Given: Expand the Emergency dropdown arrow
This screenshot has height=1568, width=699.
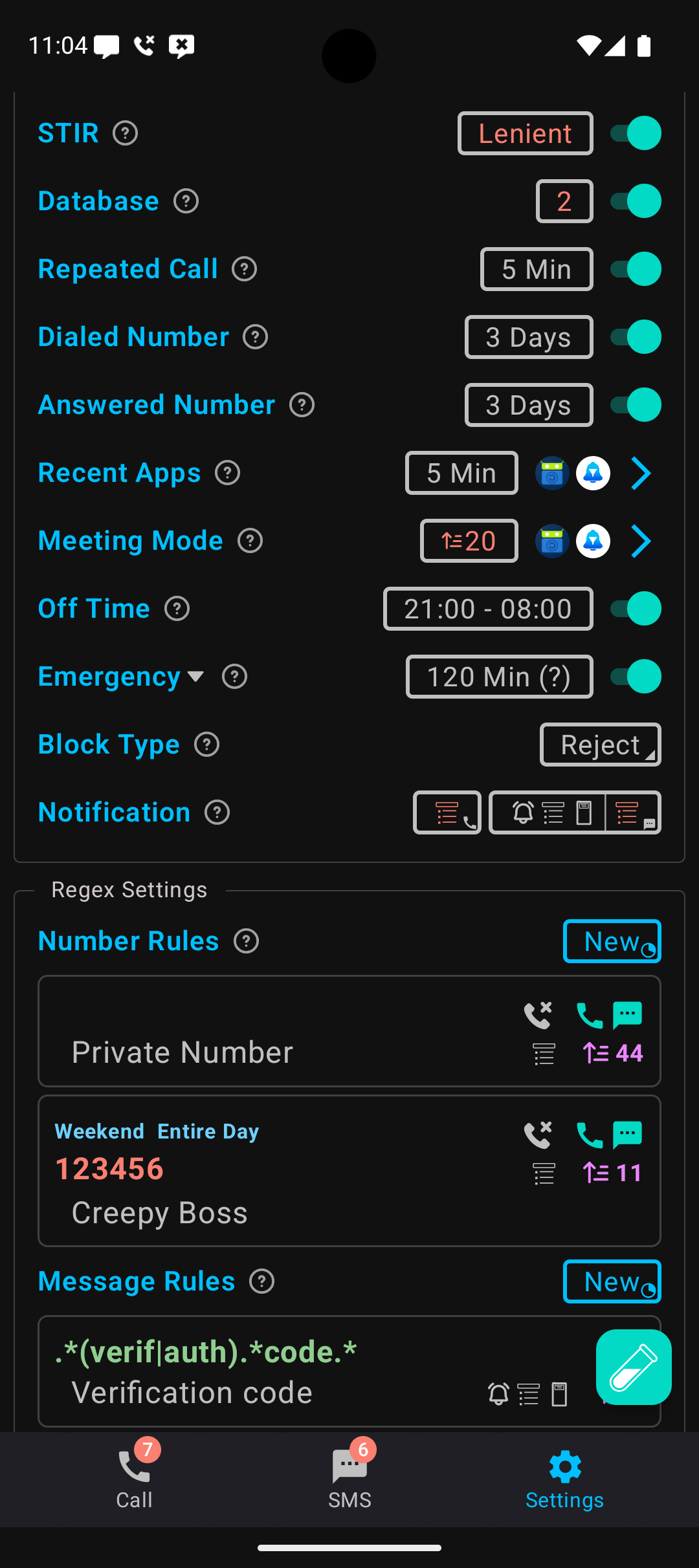Looking at the screenshot, I should 195,677.
